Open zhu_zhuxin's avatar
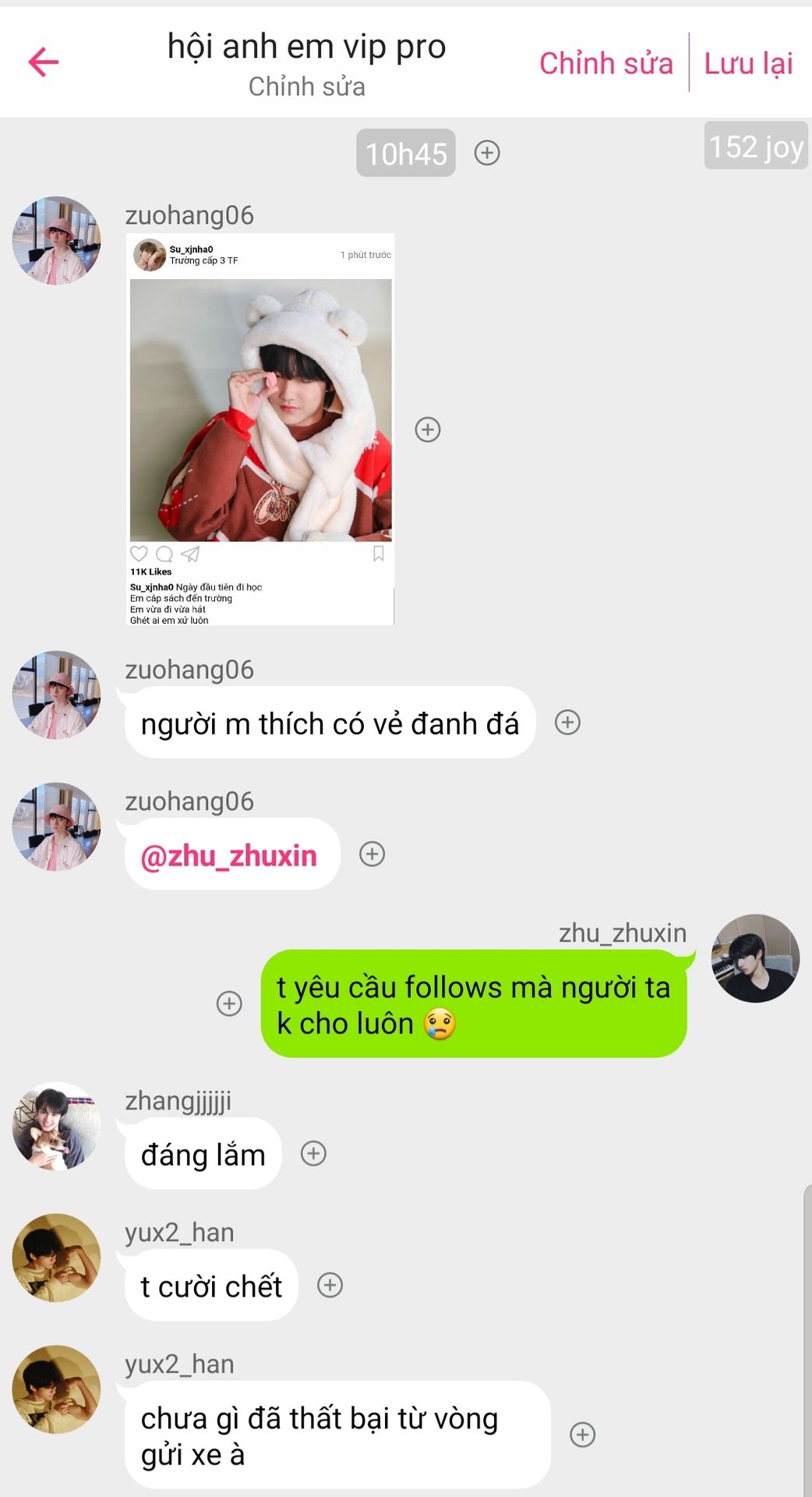Image resolution: width=812 pixels, height=1497 pixels. click(755, 958)
